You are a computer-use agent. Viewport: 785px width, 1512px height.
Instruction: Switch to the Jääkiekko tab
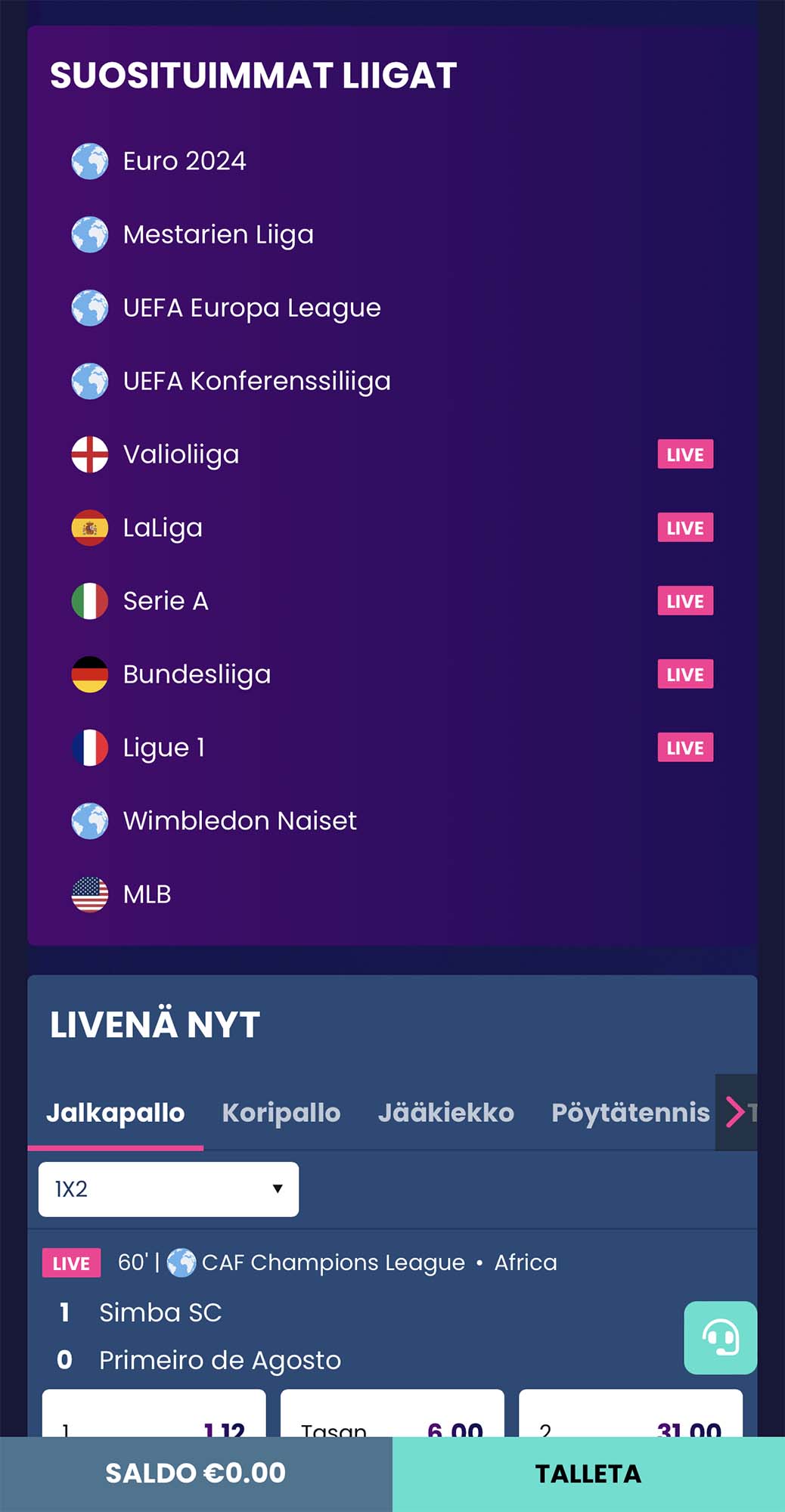pyautogui.click(x=446, y=1113)
